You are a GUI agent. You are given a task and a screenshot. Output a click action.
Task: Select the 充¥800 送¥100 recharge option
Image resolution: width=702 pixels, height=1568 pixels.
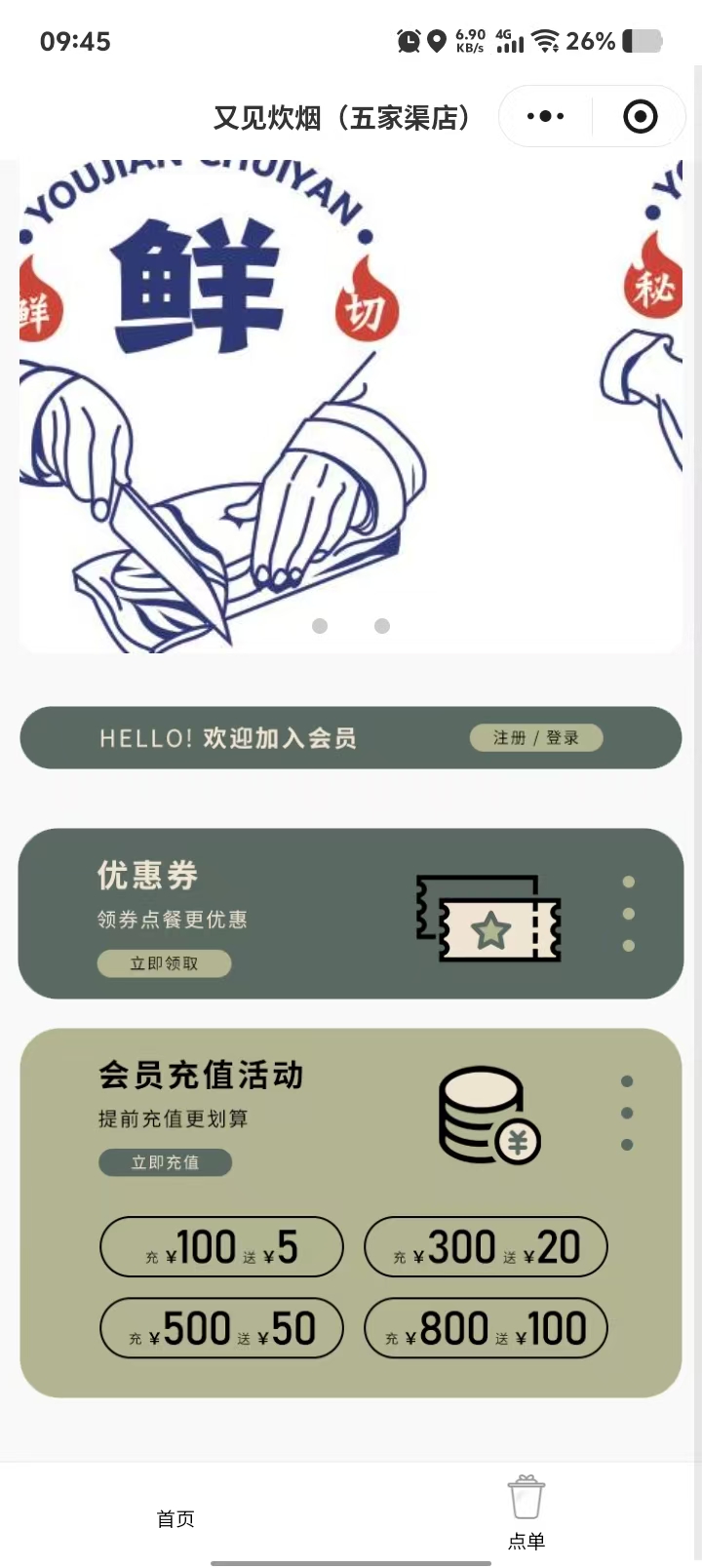click(x=486, y=1328)
